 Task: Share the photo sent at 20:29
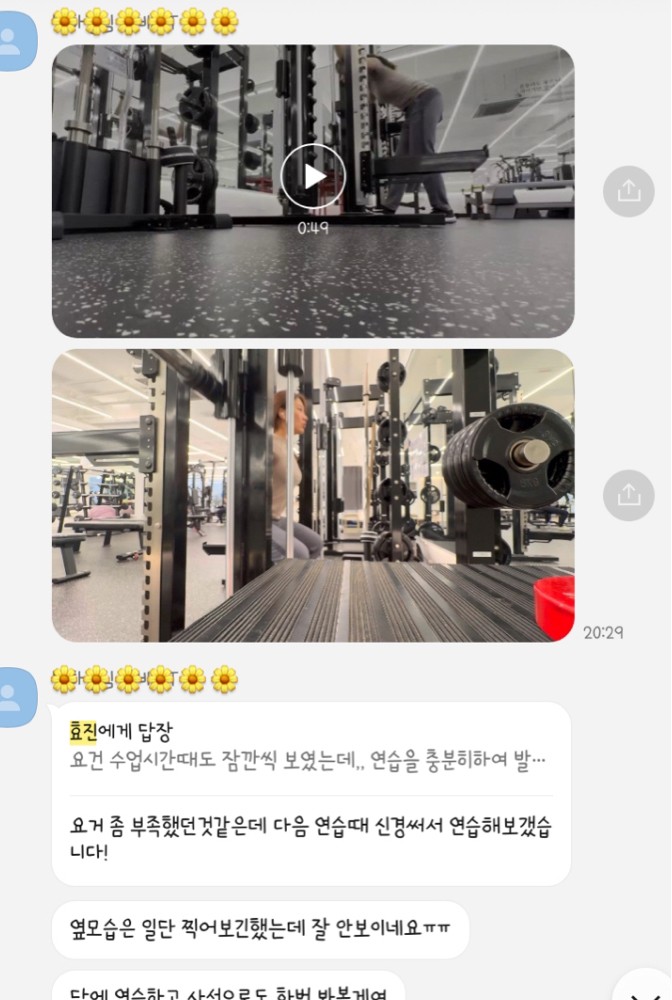(x=628, y=494)
